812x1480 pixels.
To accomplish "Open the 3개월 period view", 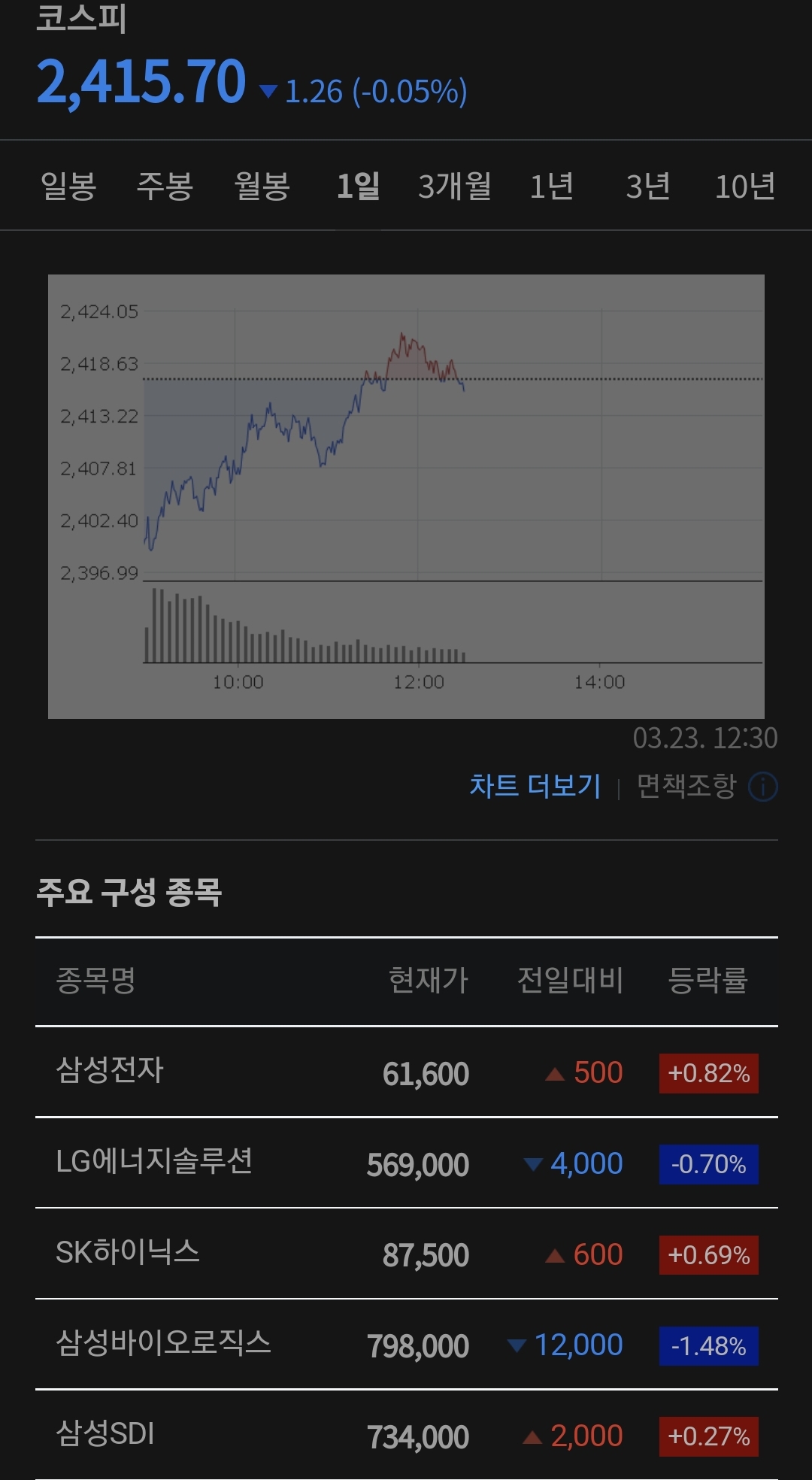I will pos(454,187).
